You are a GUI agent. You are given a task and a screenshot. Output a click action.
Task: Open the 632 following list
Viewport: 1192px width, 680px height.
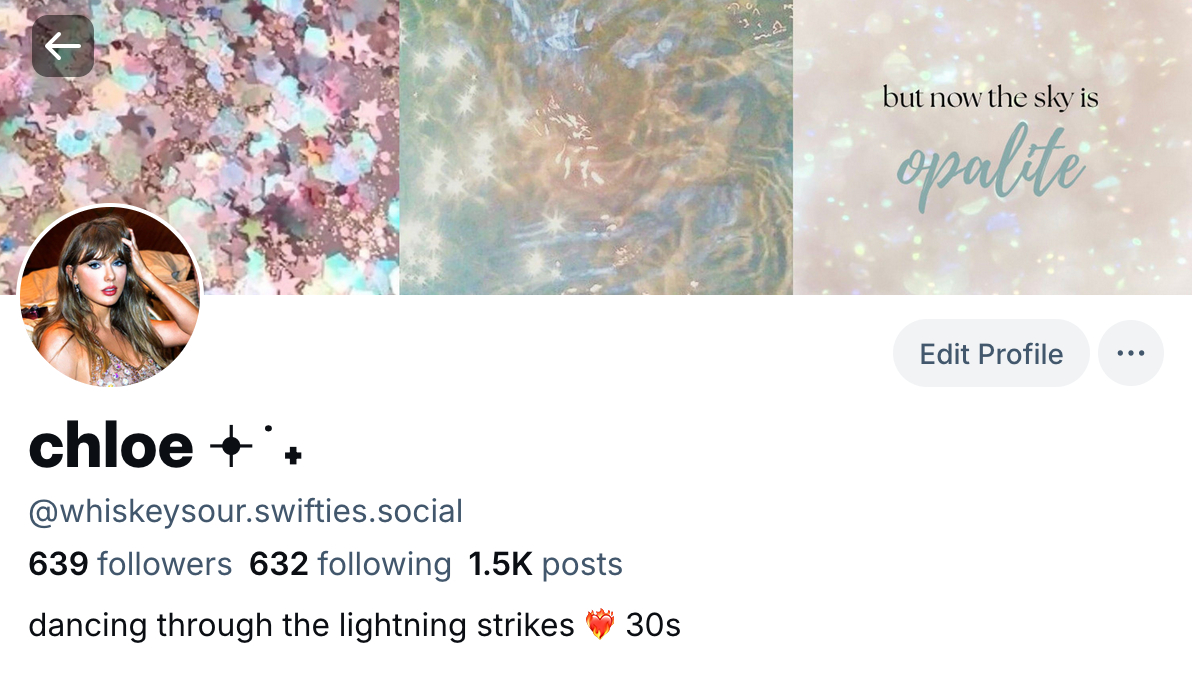350,564
